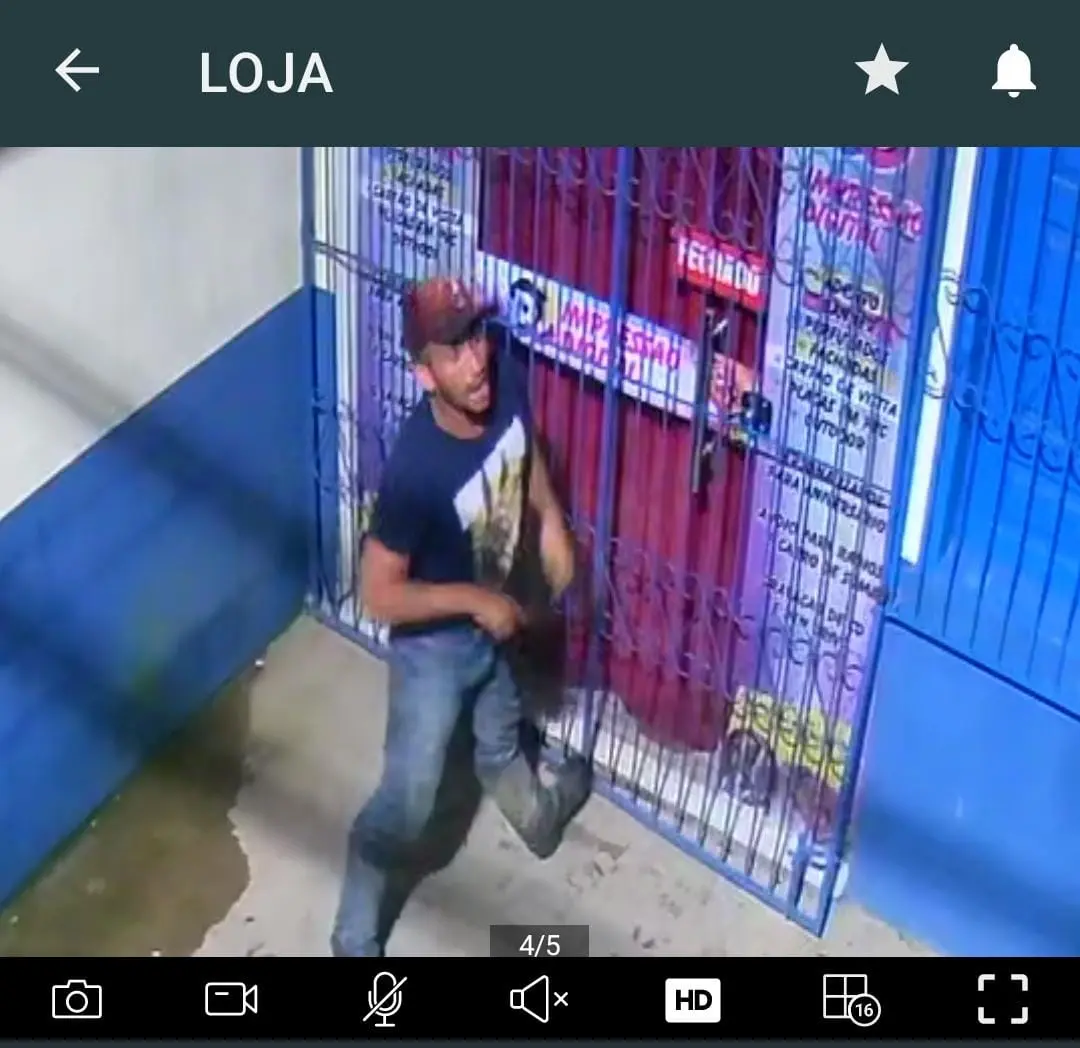This screenshot has height=1048, width=1080.
Task: Unmute the camera audio speaker
Action: pos(539,999)
